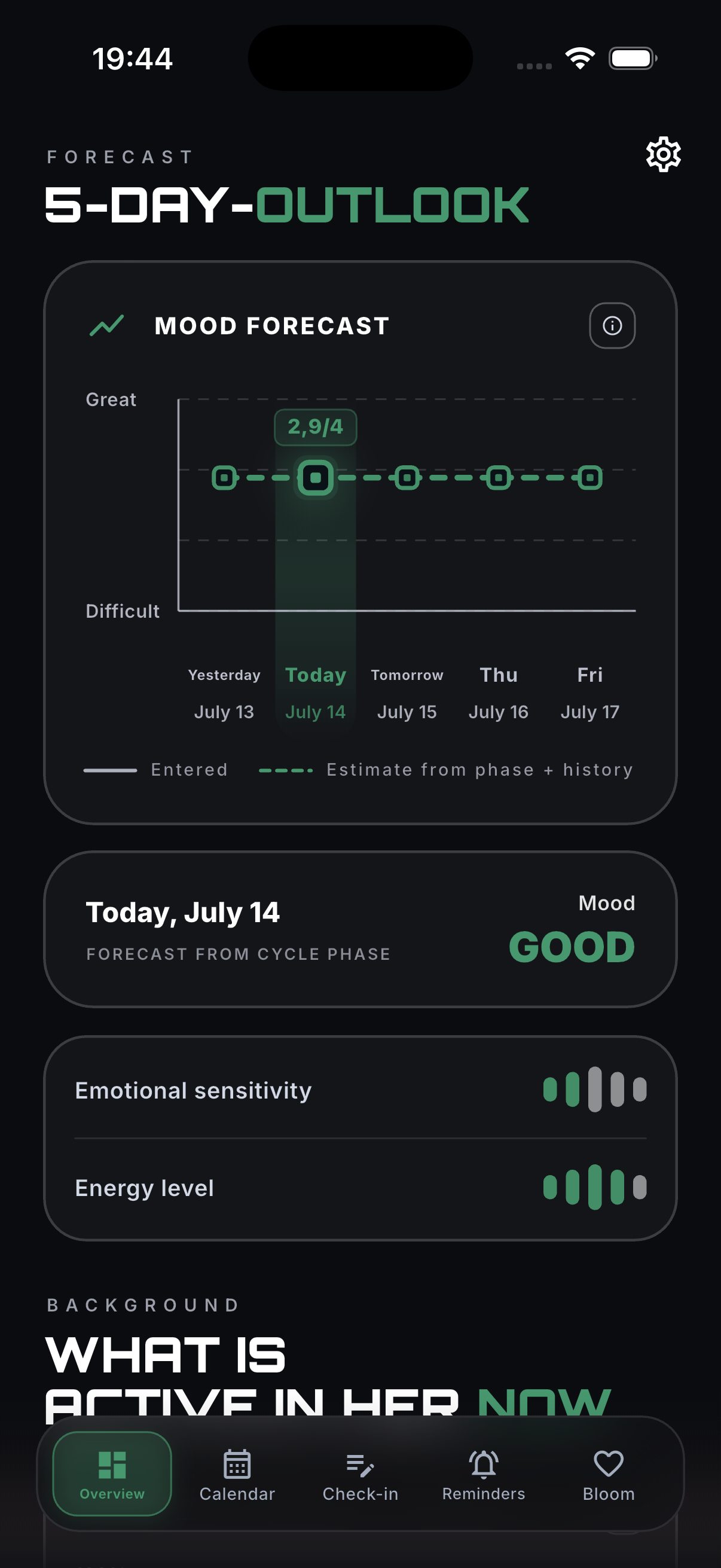721x1568 pixels.
Task: Open the Mood Forecast info button
Action: click(612, 326)
